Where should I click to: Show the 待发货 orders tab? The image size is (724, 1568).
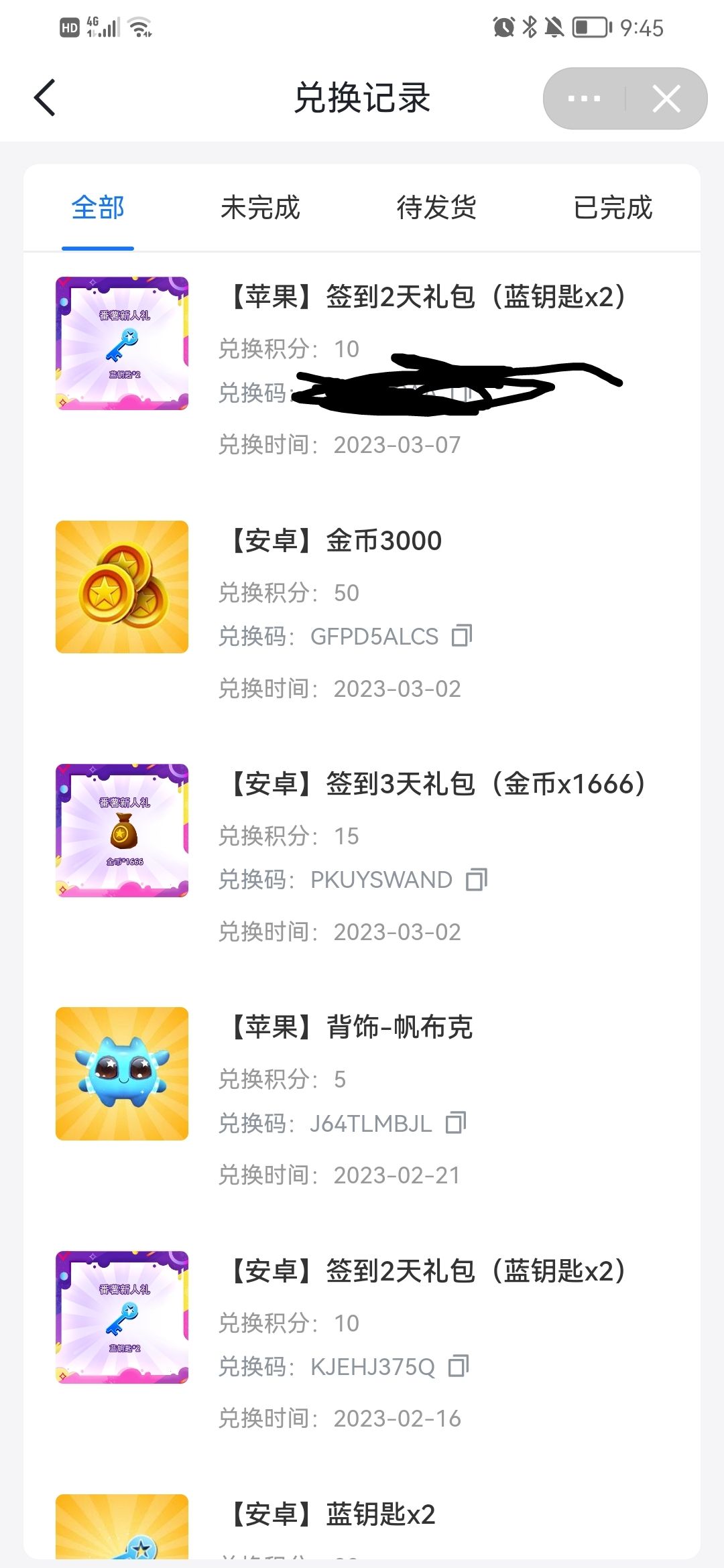click(436, 208)
